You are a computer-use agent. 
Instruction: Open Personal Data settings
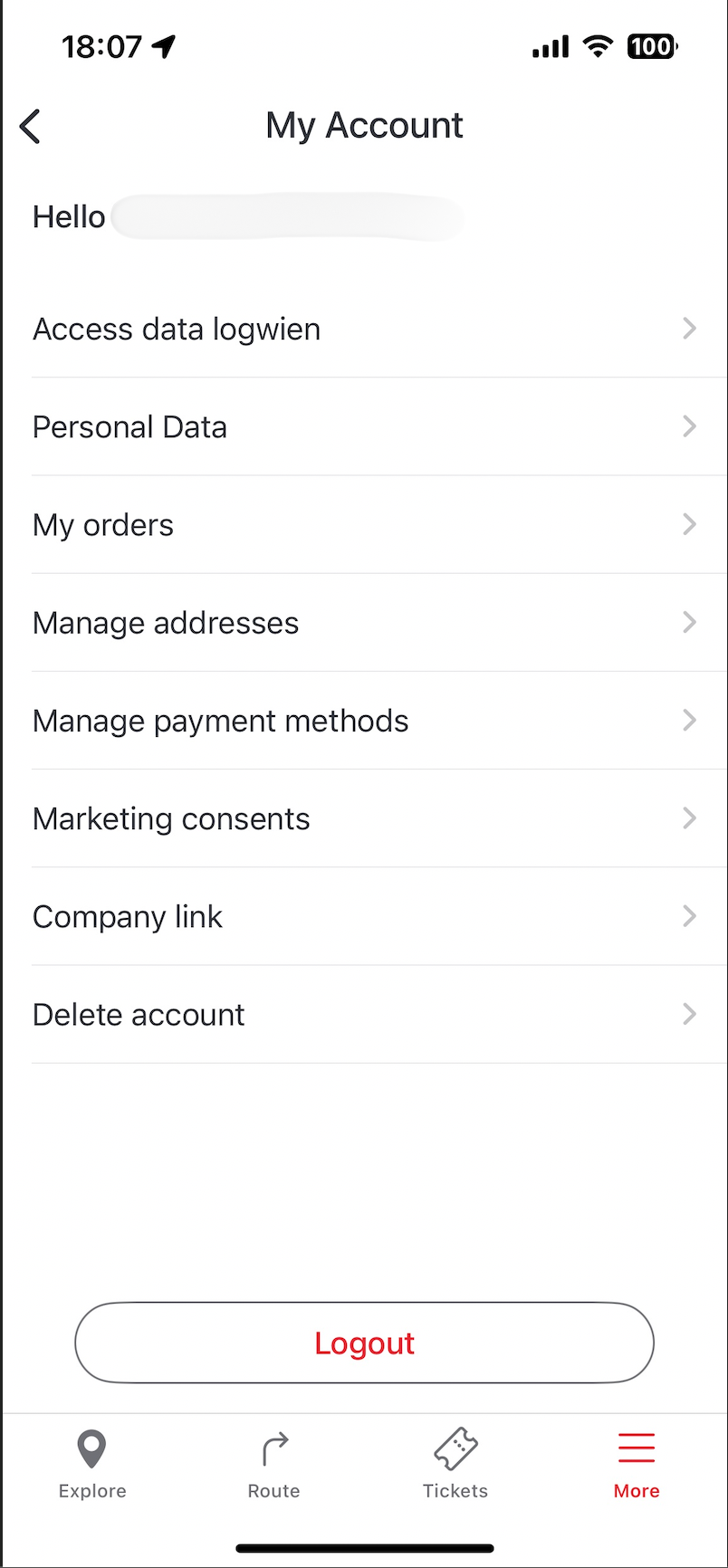[x=364, y=426]
